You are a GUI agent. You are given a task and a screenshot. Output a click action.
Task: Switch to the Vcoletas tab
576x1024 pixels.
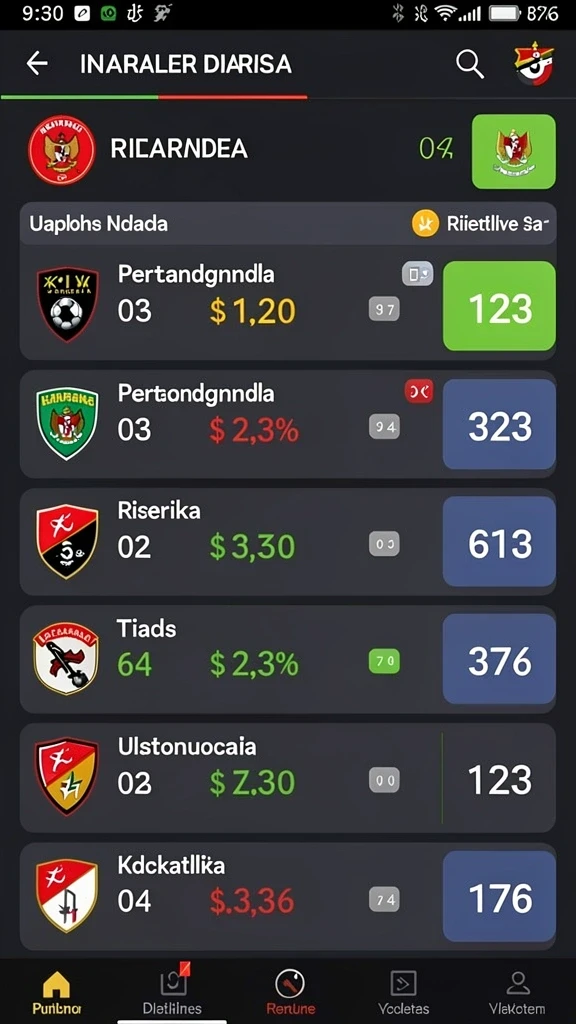tap(404, 993)
